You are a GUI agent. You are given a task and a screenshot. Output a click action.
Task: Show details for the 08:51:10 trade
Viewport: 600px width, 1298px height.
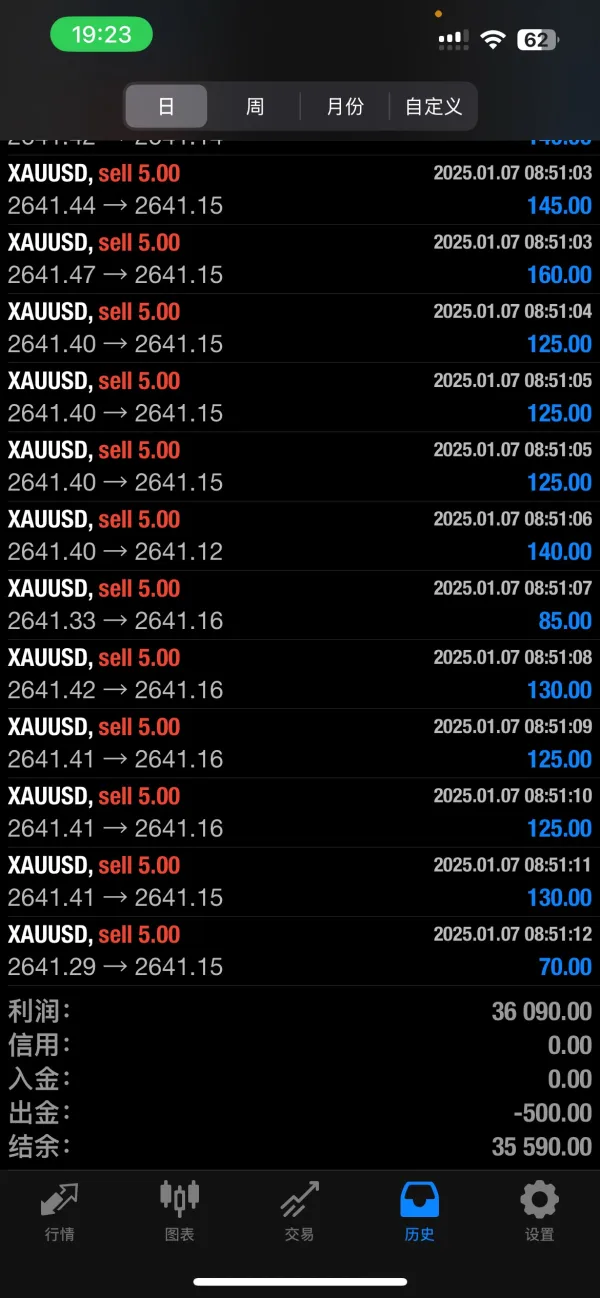[x=300, y=812]
